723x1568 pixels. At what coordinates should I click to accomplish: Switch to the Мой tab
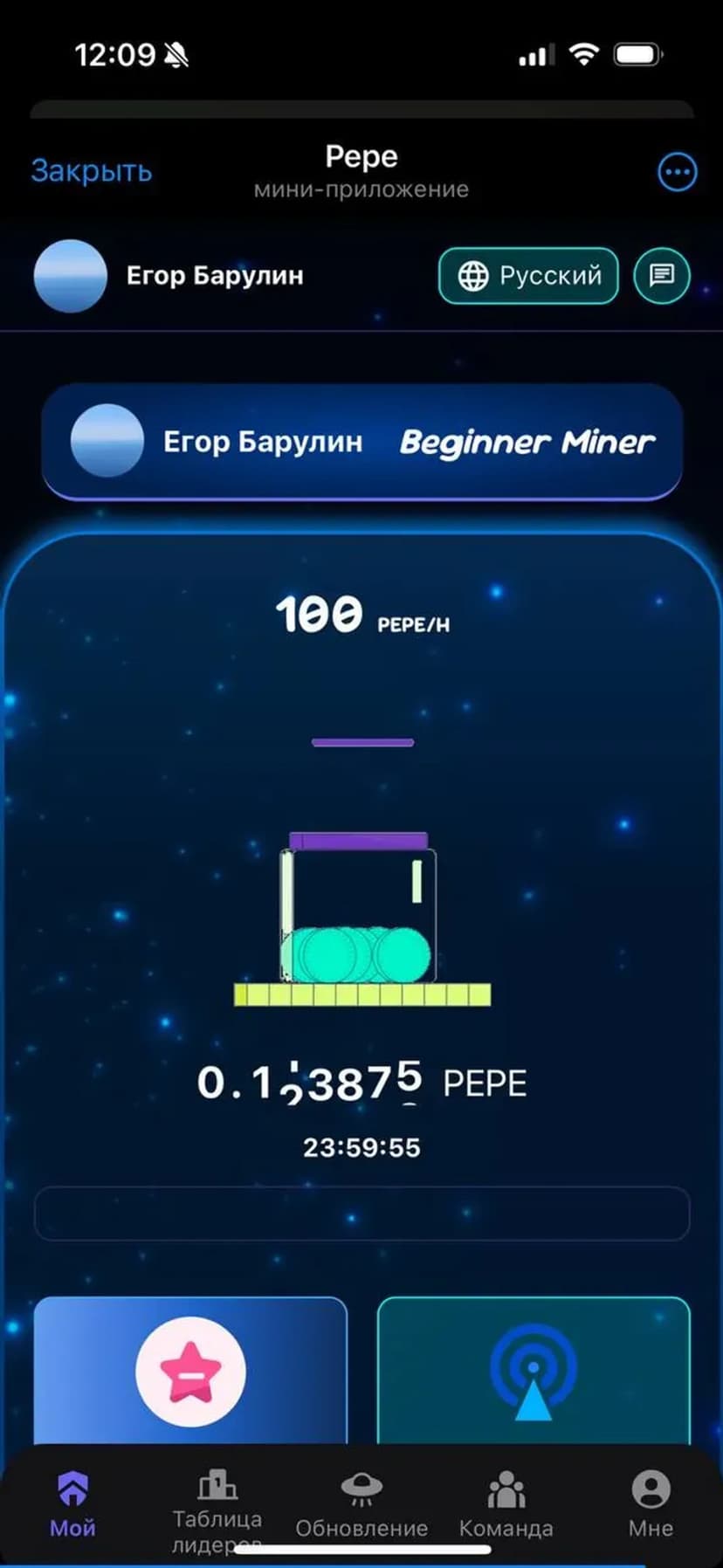click(x=72, y=1505)
